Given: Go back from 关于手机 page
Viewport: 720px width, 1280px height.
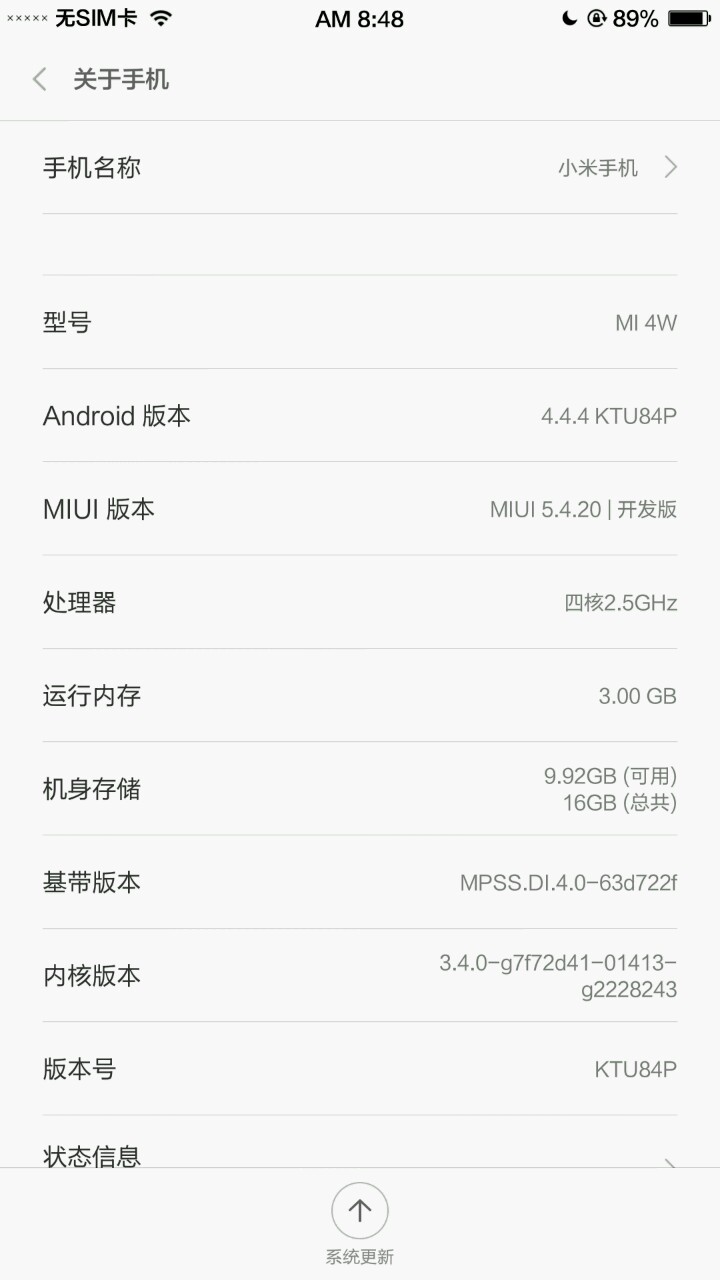Looking at the screenshot, I should click(40, 80).
